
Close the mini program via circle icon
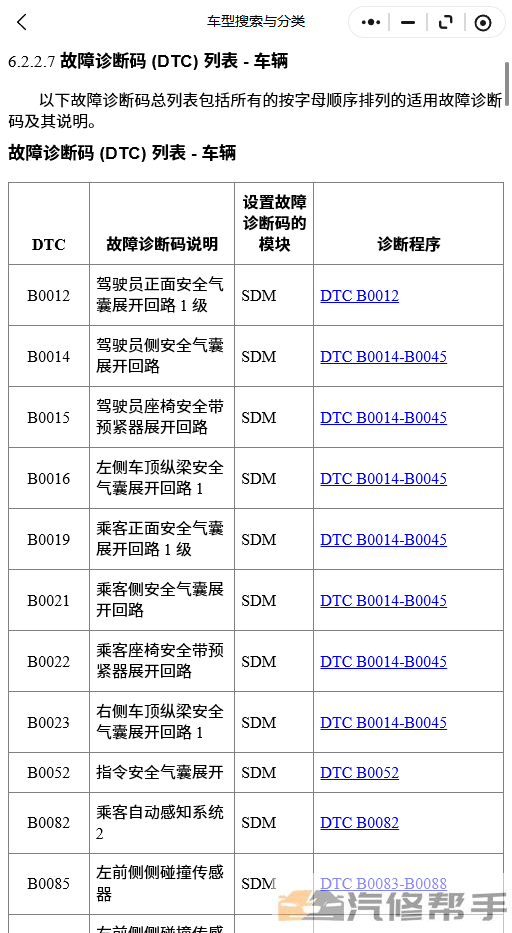[x=483, y=23]
